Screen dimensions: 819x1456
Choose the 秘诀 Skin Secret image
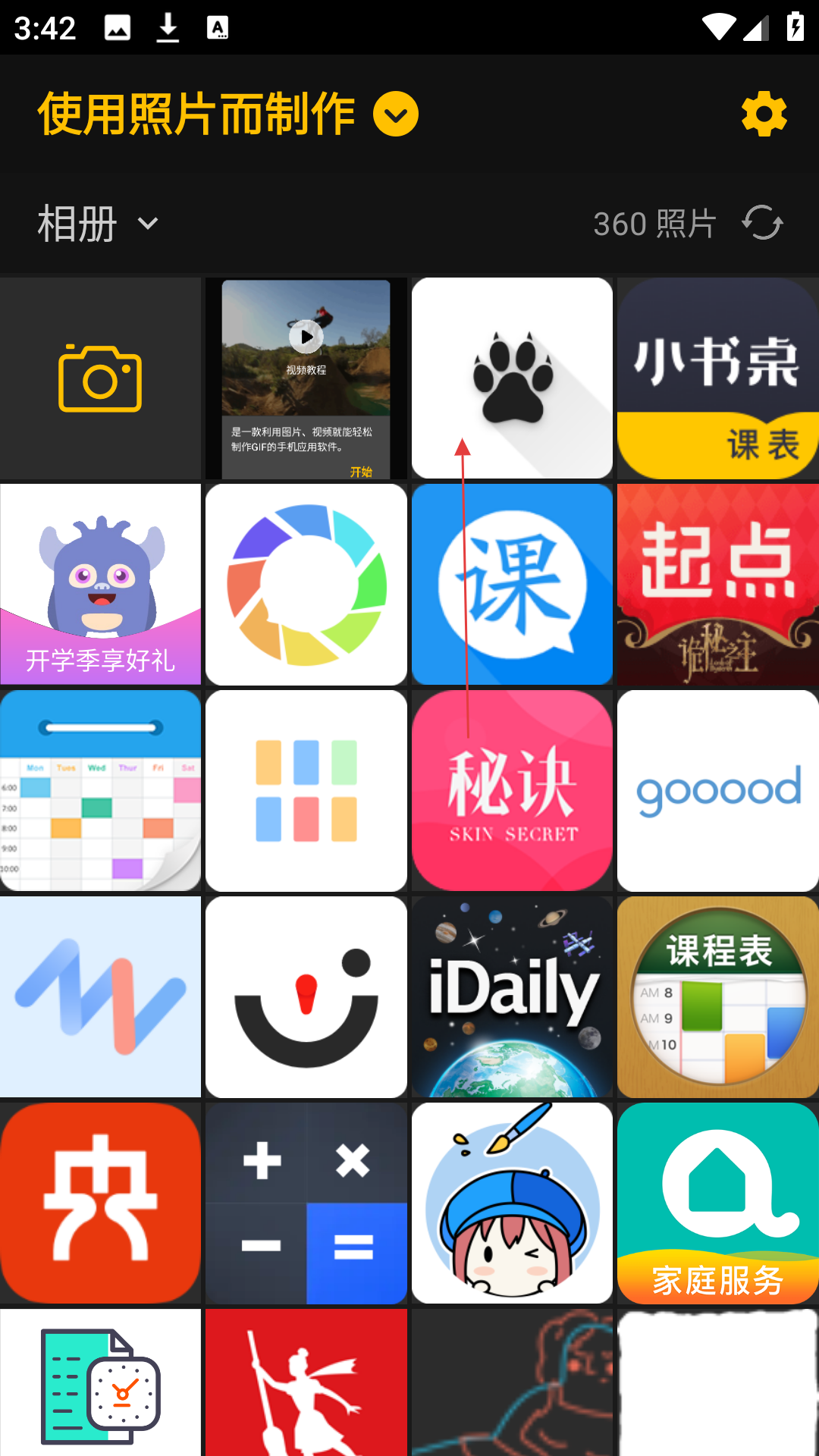point(512,791)
